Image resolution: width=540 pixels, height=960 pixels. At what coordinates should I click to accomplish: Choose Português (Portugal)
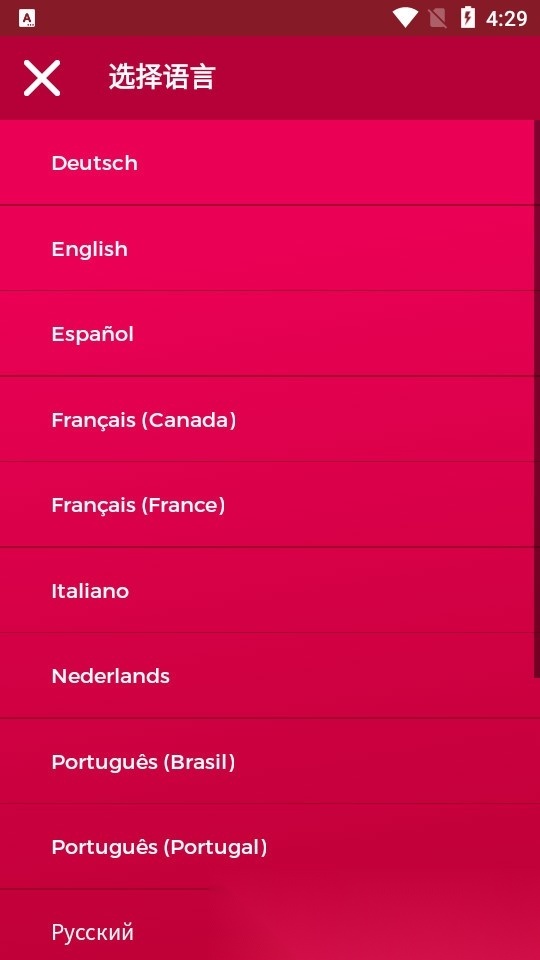coord(268,847)
